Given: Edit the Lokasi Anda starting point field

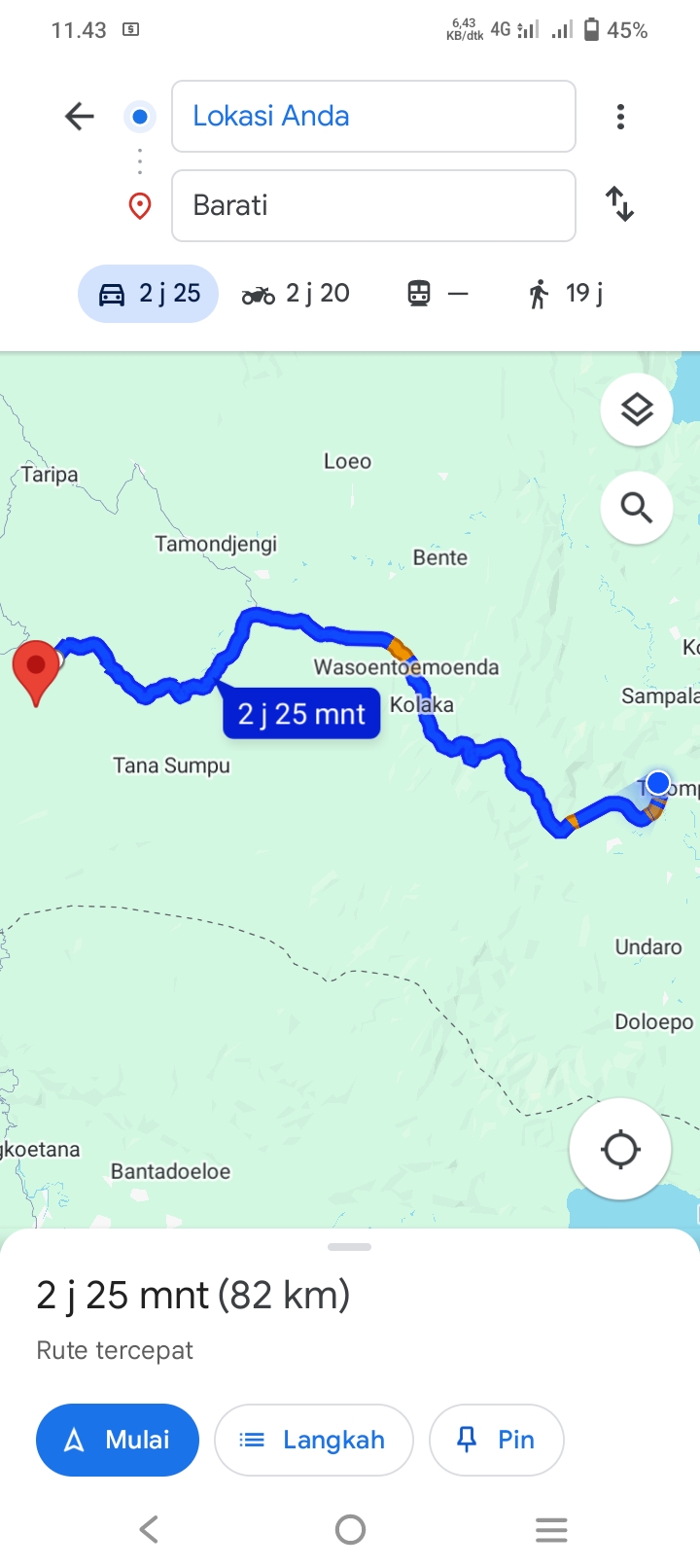Looking at the screenshot, I should click(x=373, y=117).
